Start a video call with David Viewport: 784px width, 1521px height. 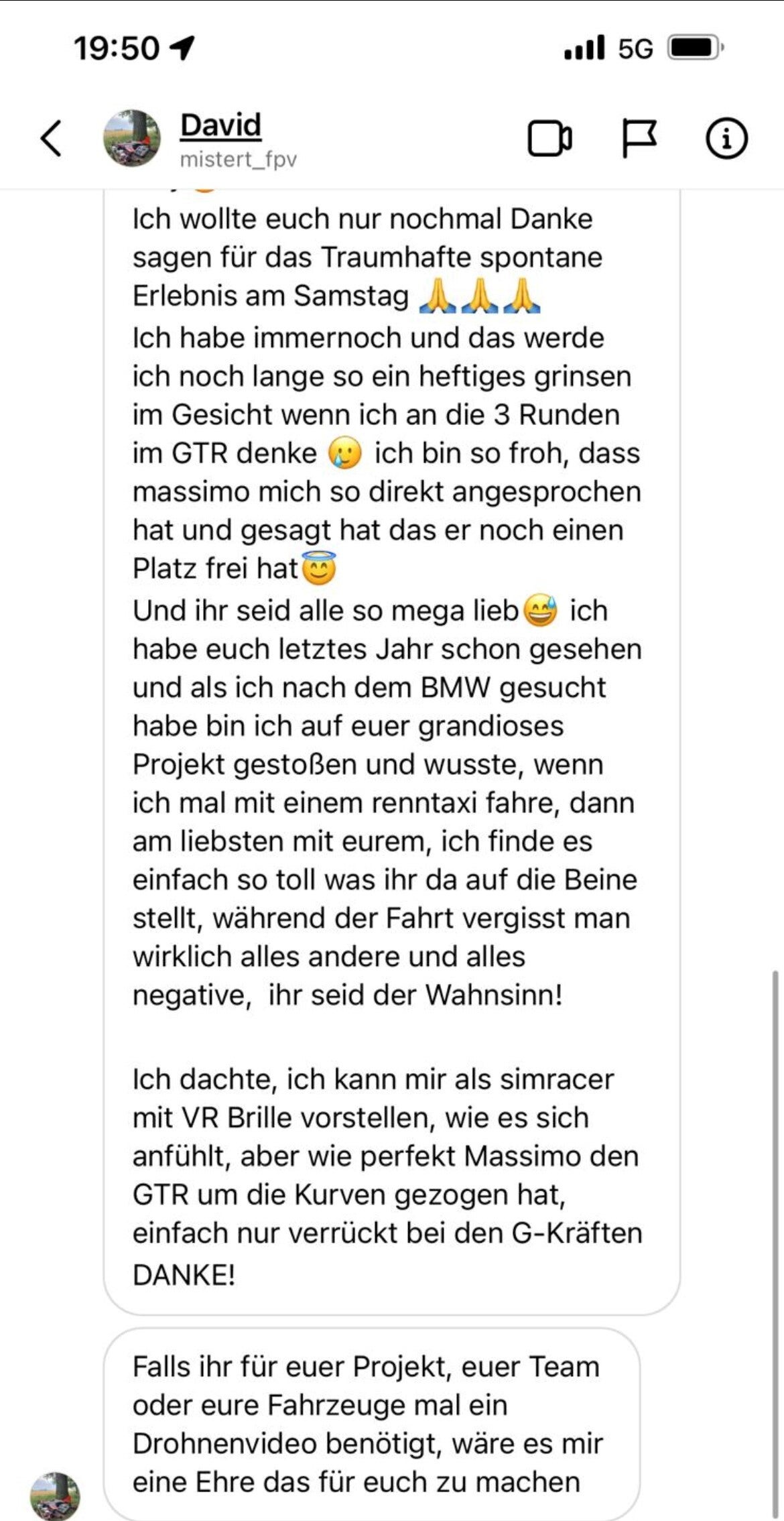pyautogui.click(x=549, y=139)
